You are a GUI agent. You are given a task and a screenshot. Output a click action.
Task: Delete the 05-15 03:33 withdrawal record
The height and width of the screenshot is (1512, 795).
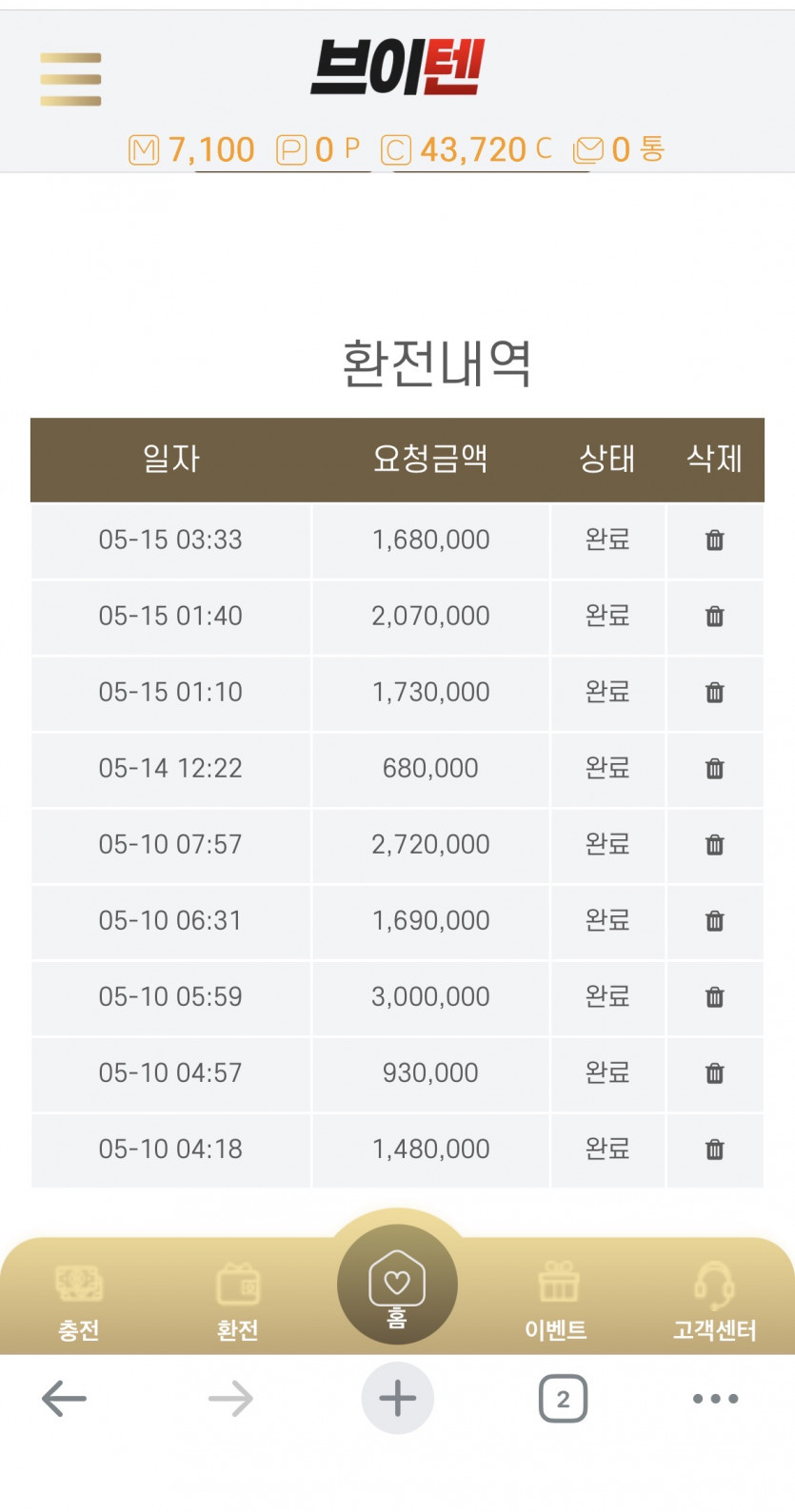[x=715, y=540]
